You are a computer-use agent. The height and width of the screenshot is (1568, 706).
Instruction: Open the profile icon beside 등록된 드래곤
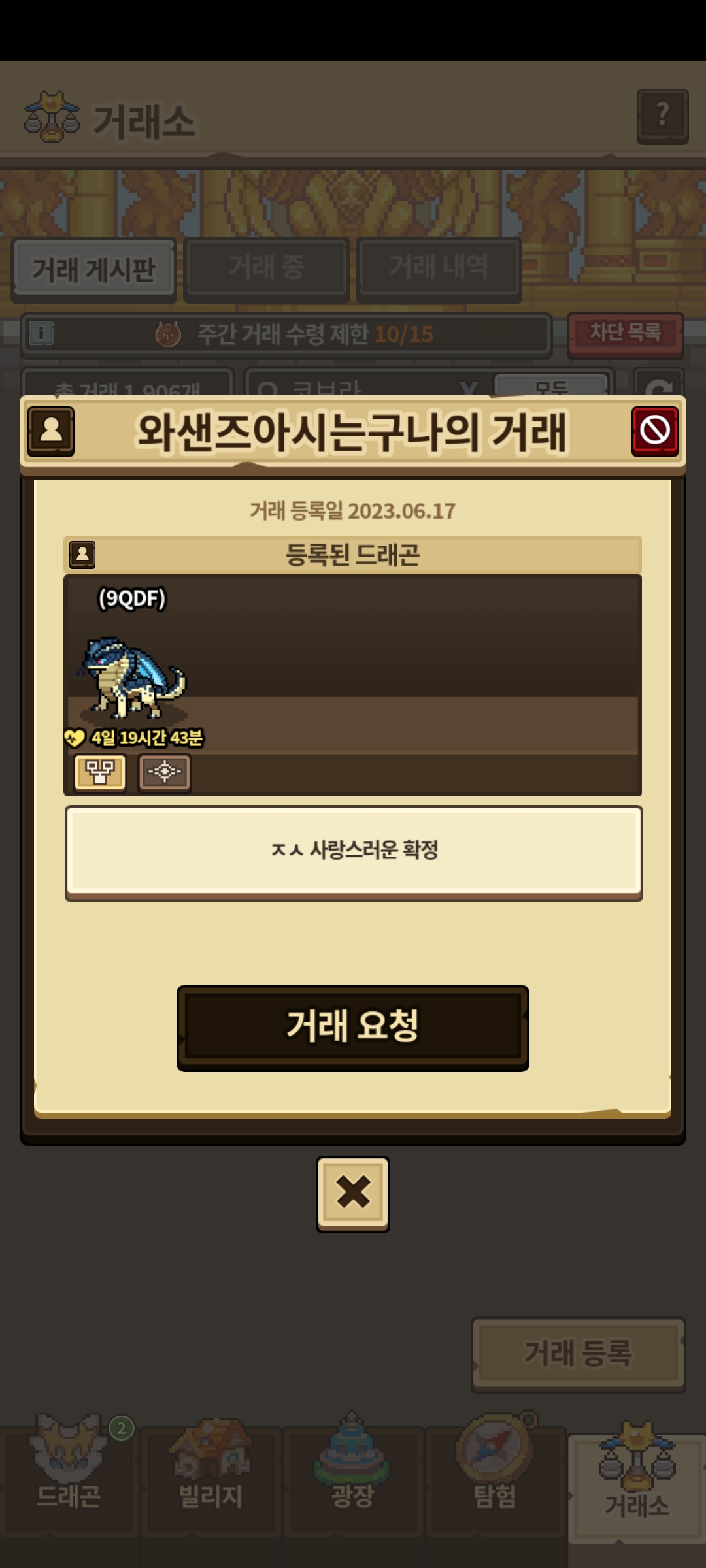click(x=82, y=555)
